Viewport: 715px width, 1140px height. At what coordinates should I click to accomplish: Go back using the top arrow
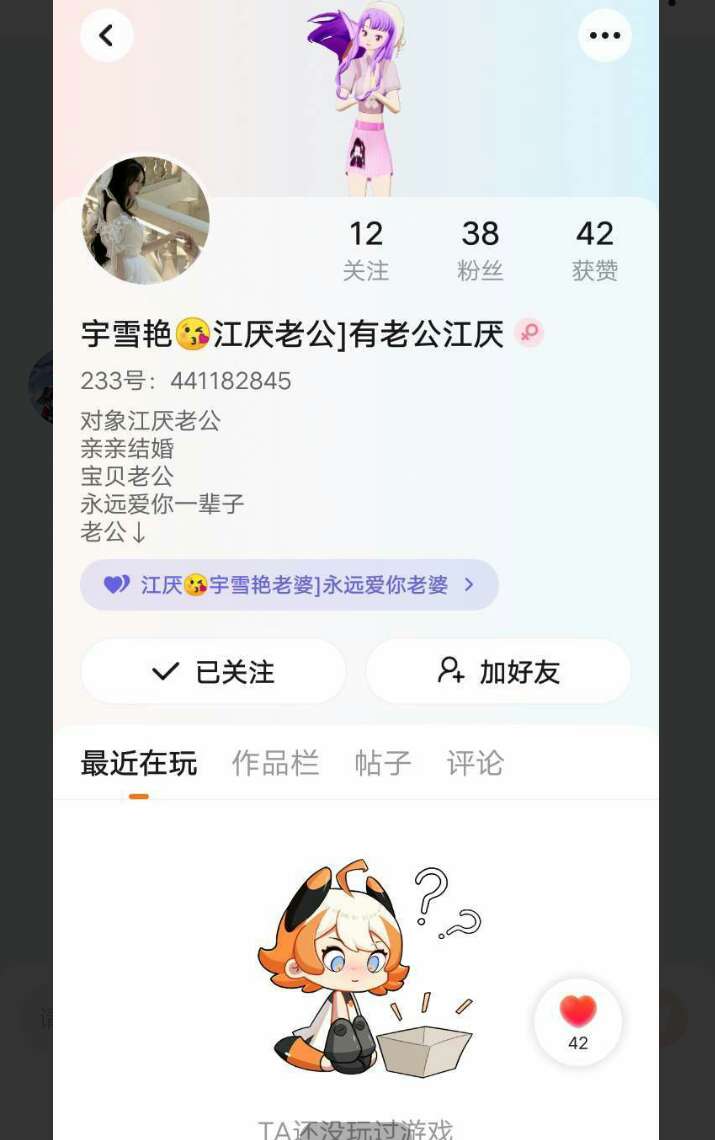107,36
